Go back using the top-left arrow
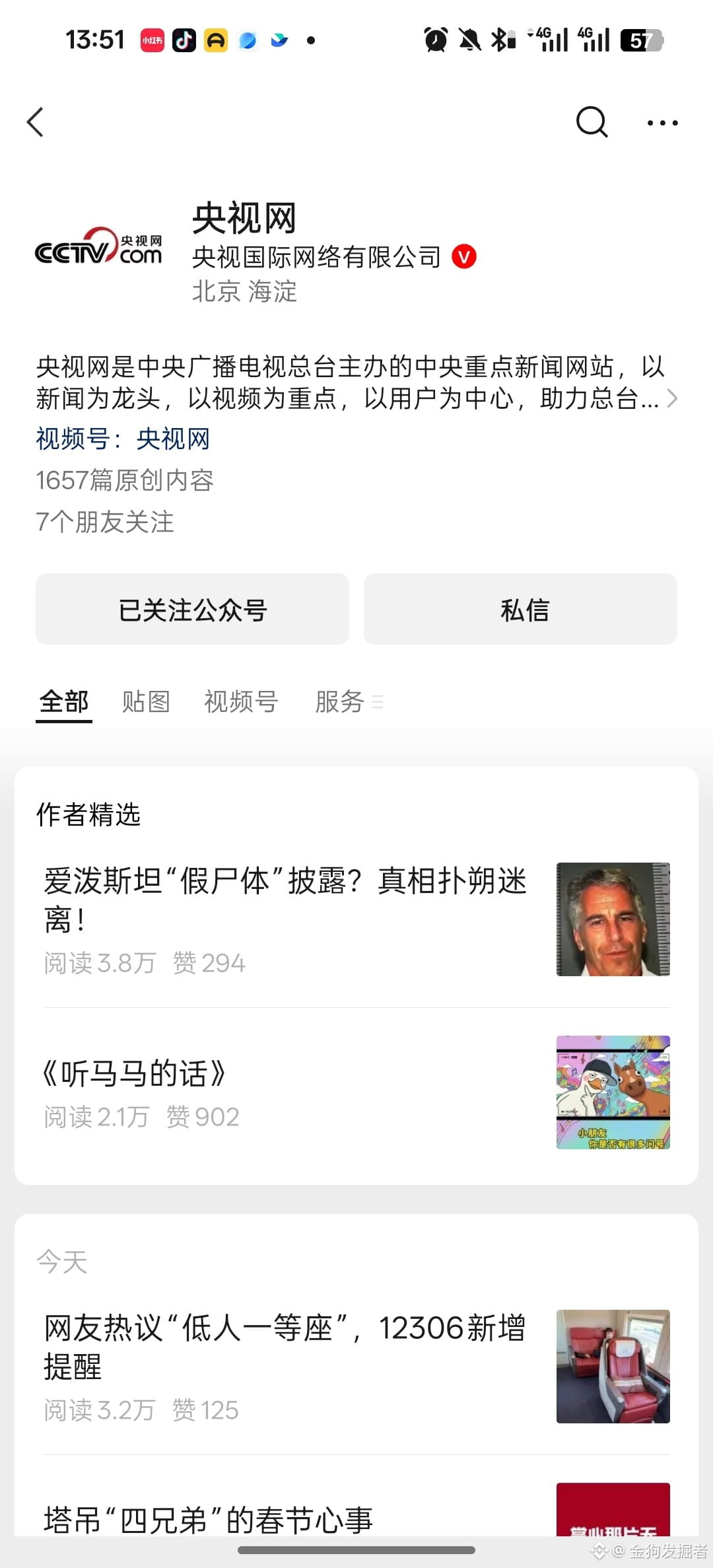Viewport: 713px width, 1568px height. coord(36,122)
